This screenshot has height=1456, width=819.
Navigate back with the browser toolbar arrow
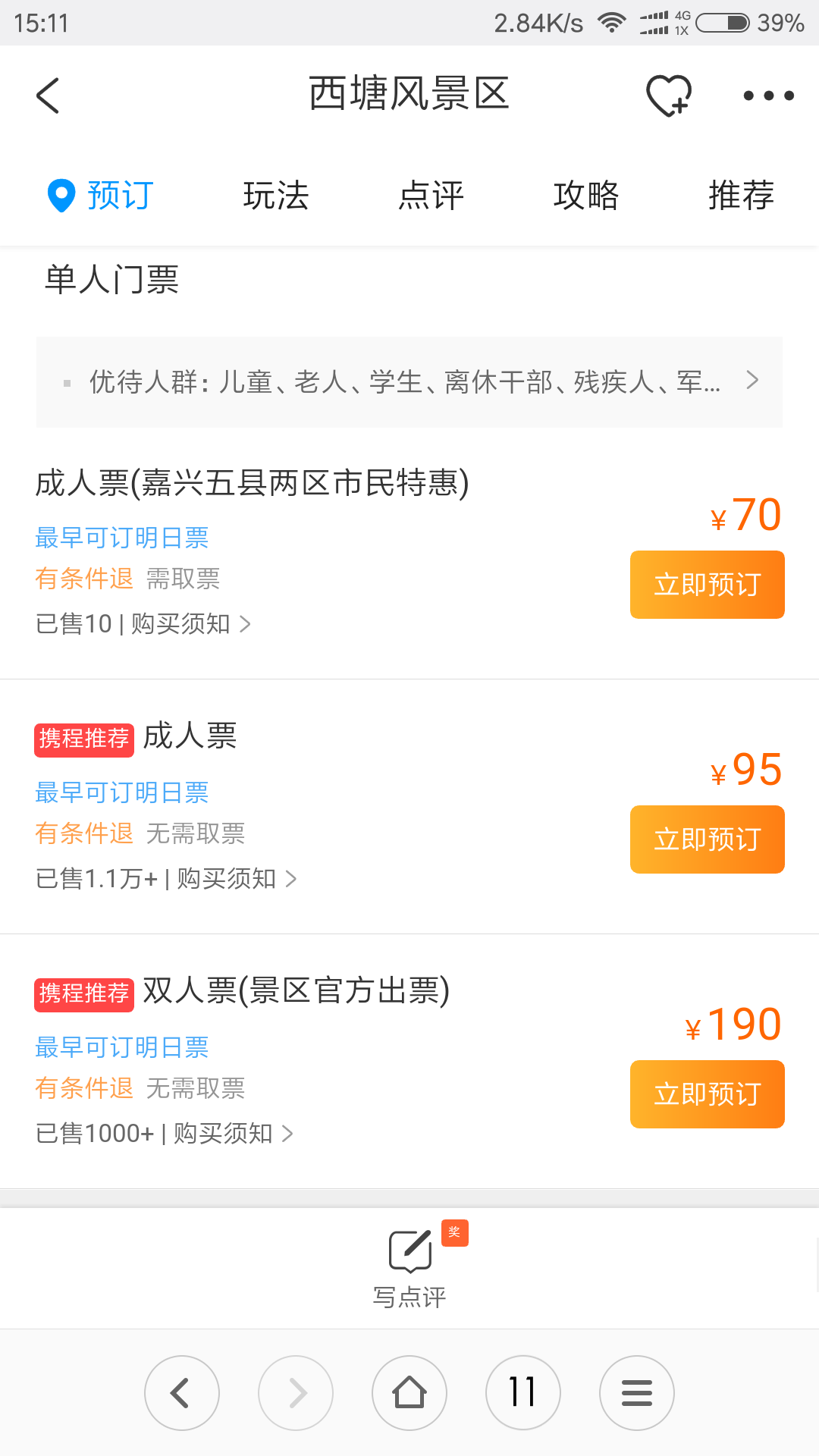click(182, 1393)
